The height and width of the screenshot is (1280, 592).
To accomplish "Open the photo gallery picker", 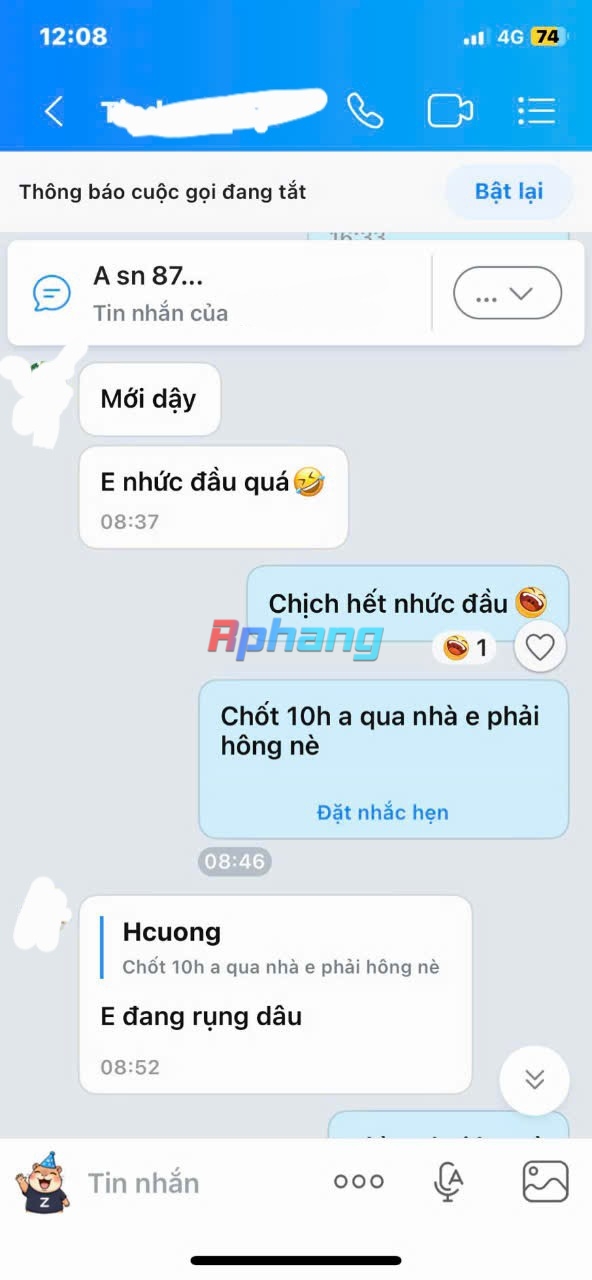I will pos(545,1182).
